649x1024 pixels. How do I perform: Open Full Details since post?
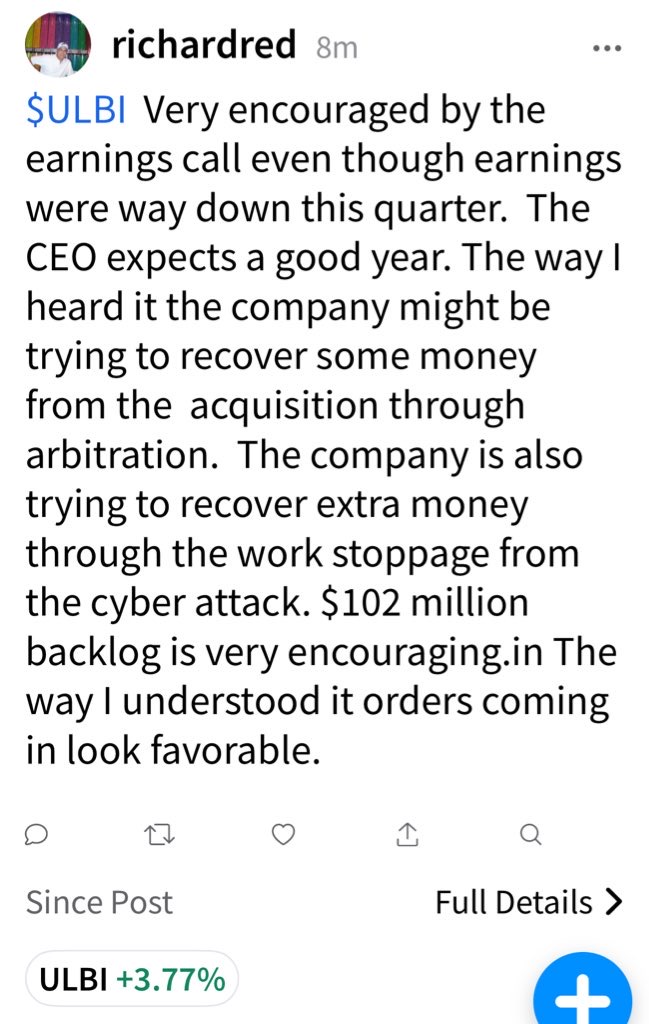coord(528,903)
